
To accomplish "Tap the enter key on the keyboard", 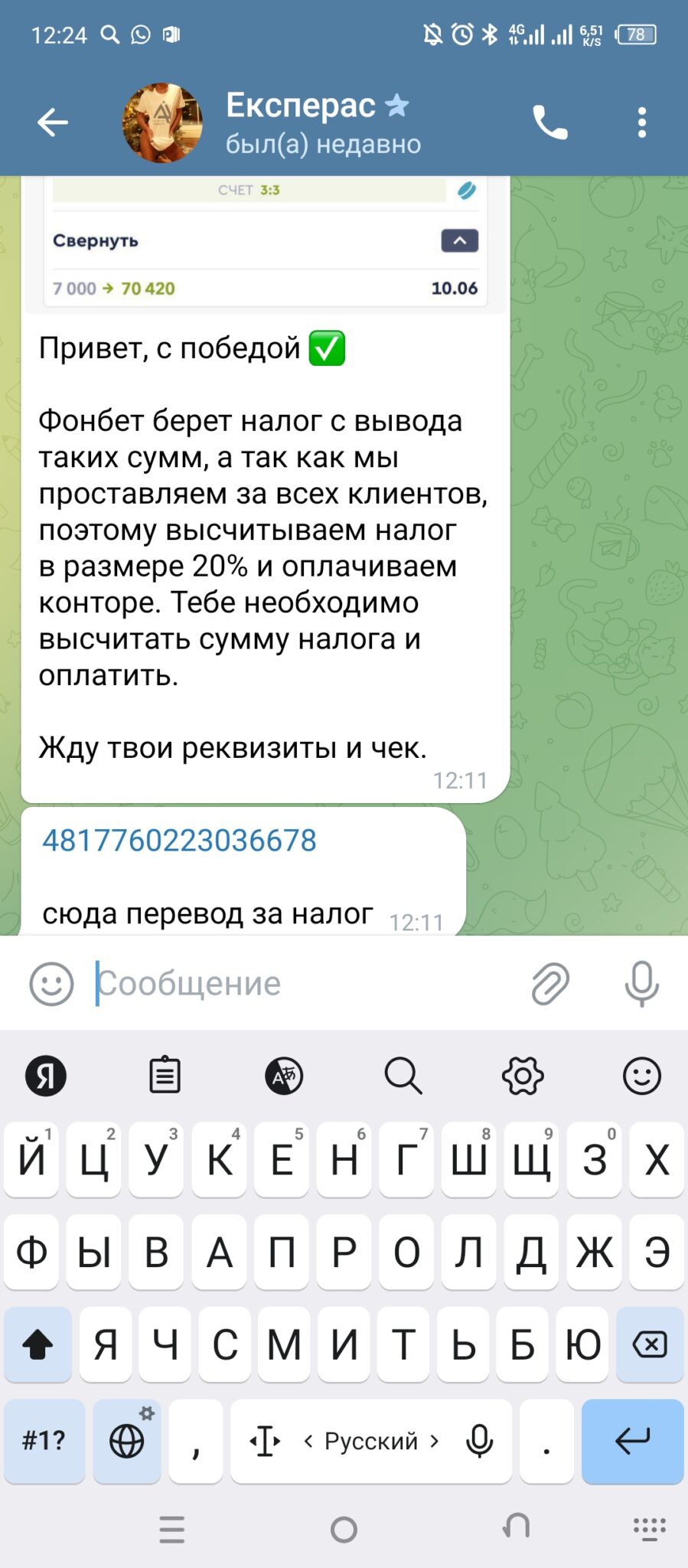I will [x=632, y=1441].
